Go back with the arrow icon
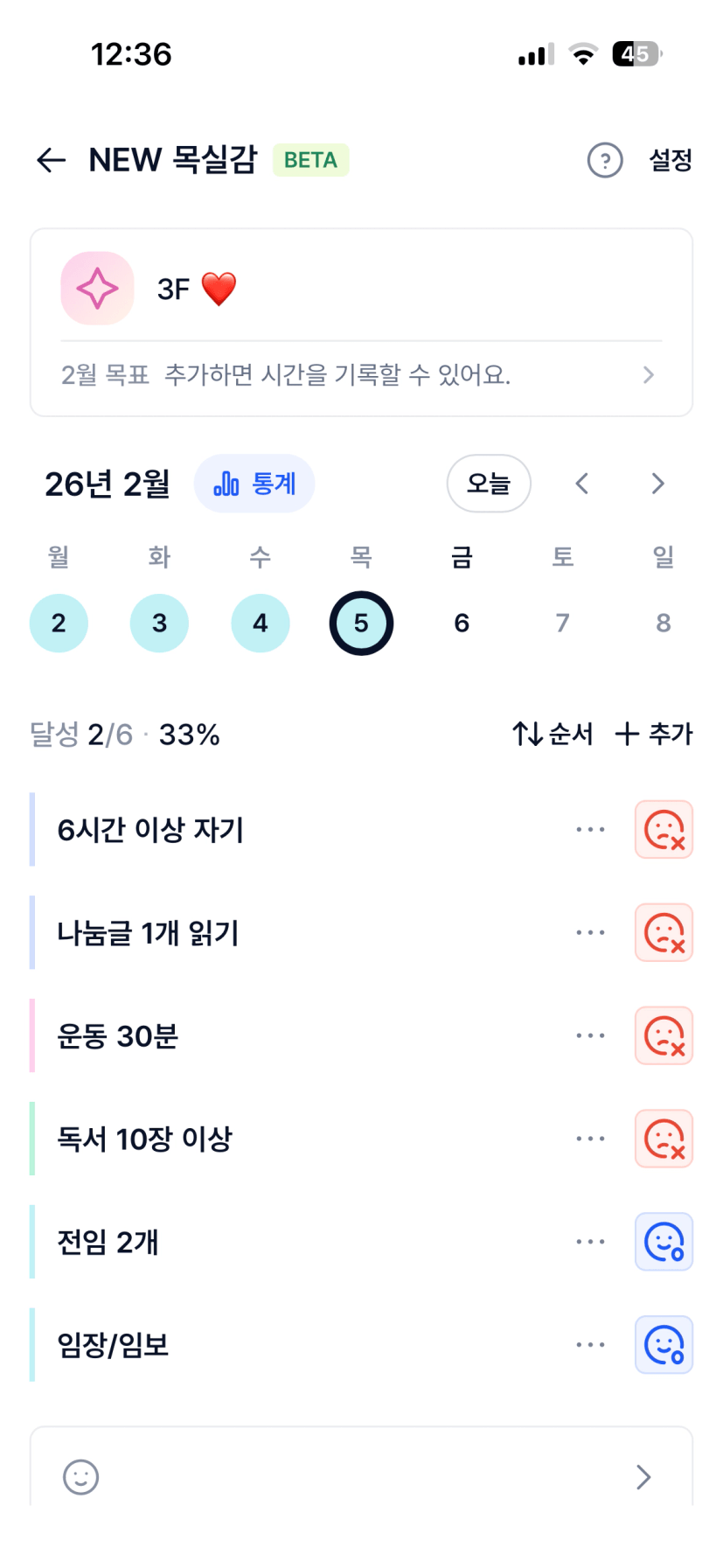This screenshot has width=723, height=1568. click(x=52, y=160)
